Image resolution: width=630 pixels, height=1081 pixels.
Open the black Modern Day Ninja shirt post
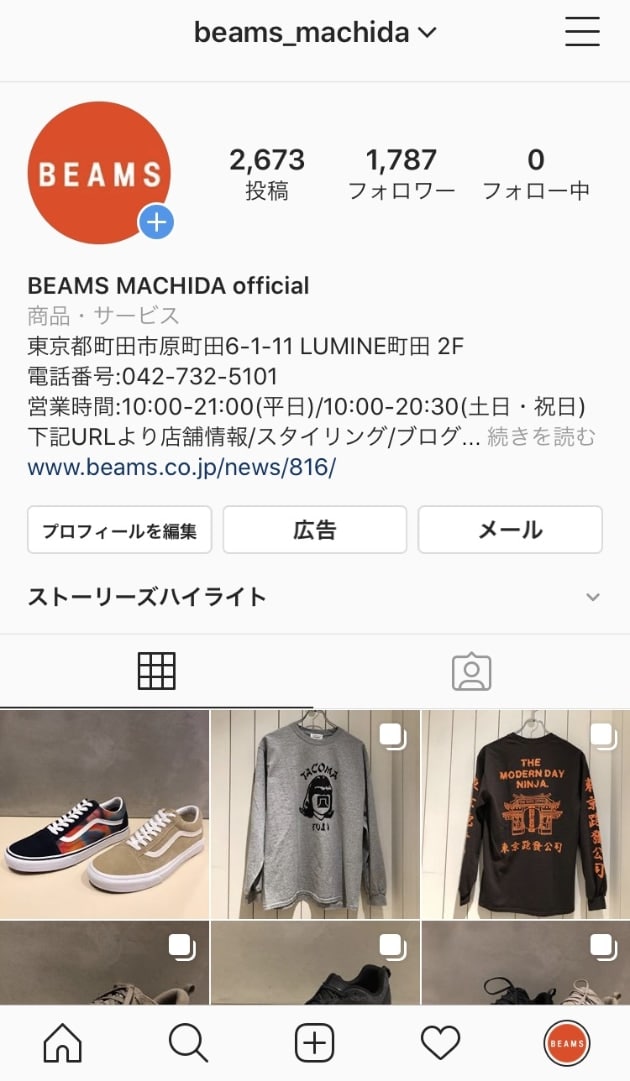coord(525,814)
